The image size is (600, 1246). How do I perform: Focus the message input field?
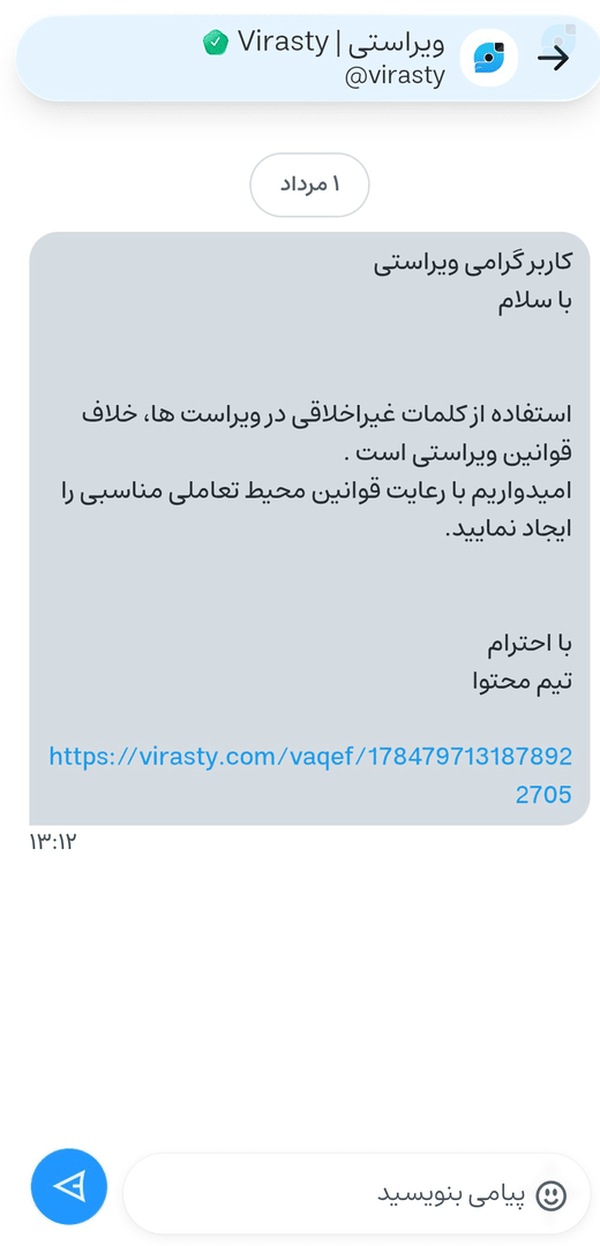tap(356, 1193)
